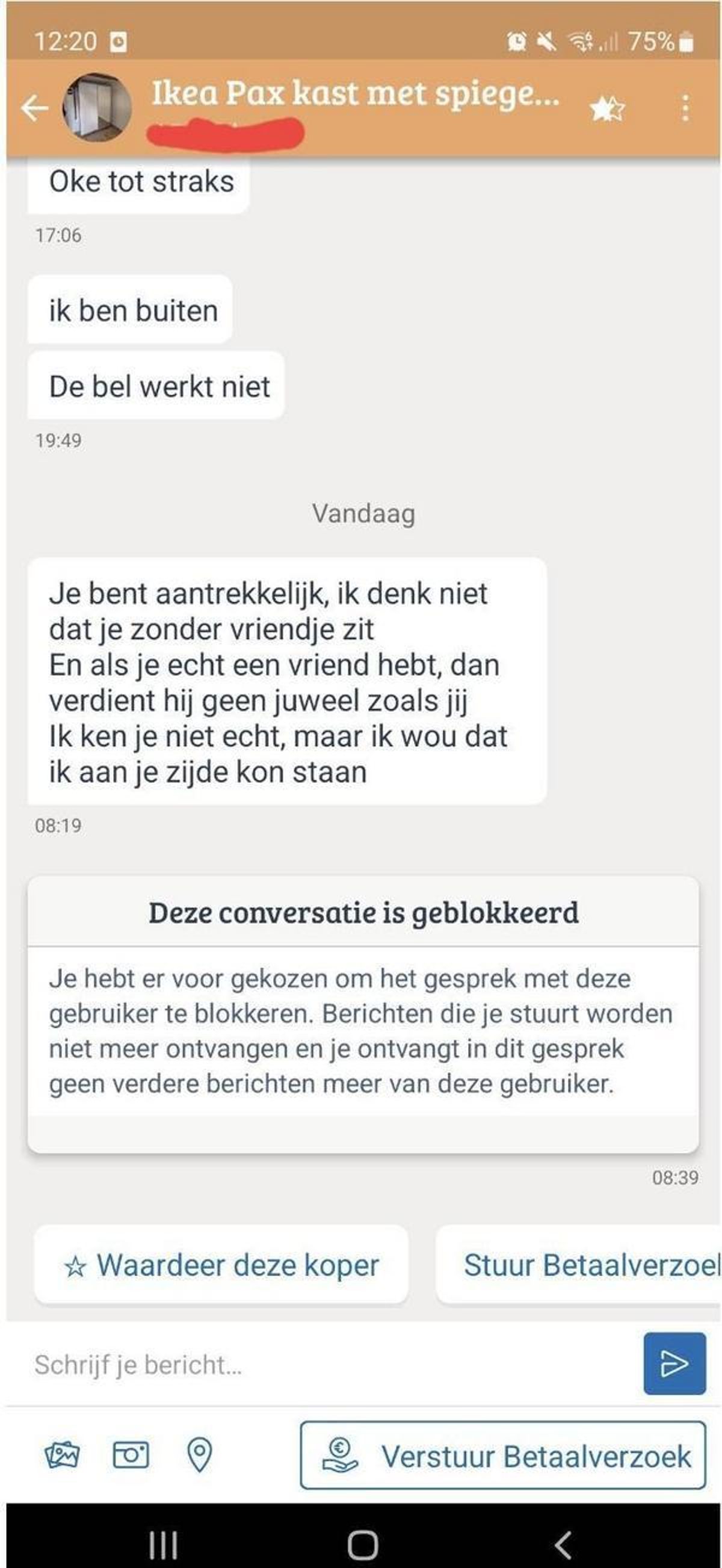The width and height of the screenshot is (722, 1568).
Task: Go back using the header arrow
Action: click(35, 108)
